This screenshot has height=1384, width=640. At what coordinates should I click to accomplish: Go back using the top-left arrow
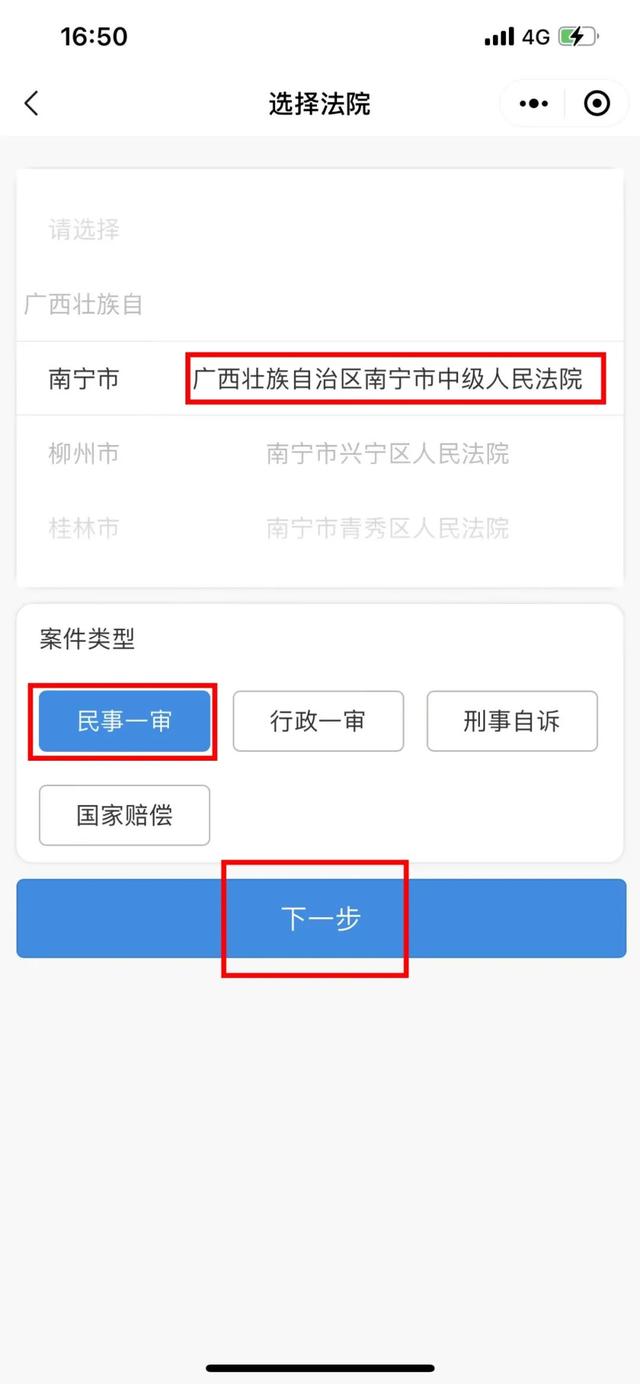31,103
